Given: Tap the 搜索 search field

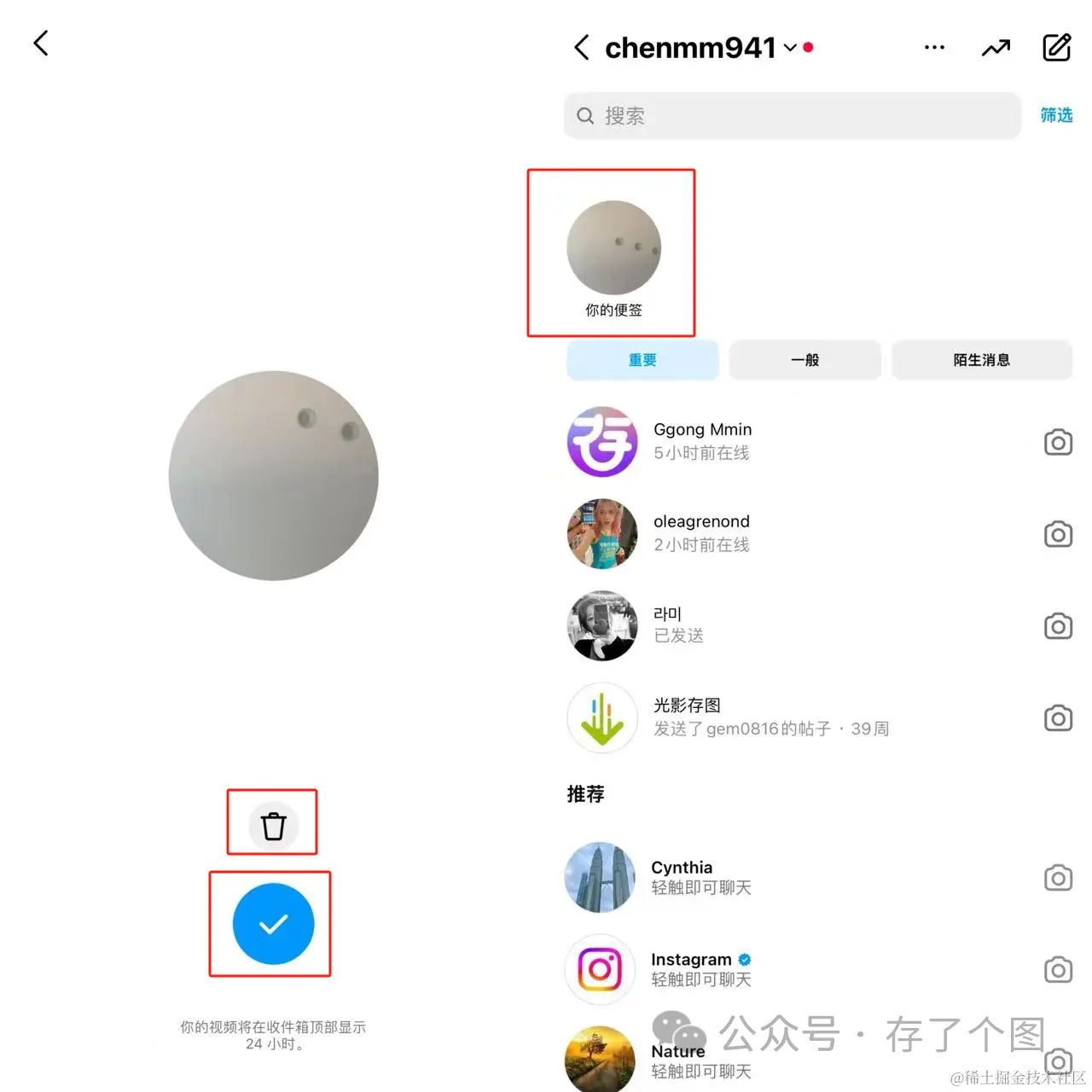Looking at the screenshot, I should point(792,116).
